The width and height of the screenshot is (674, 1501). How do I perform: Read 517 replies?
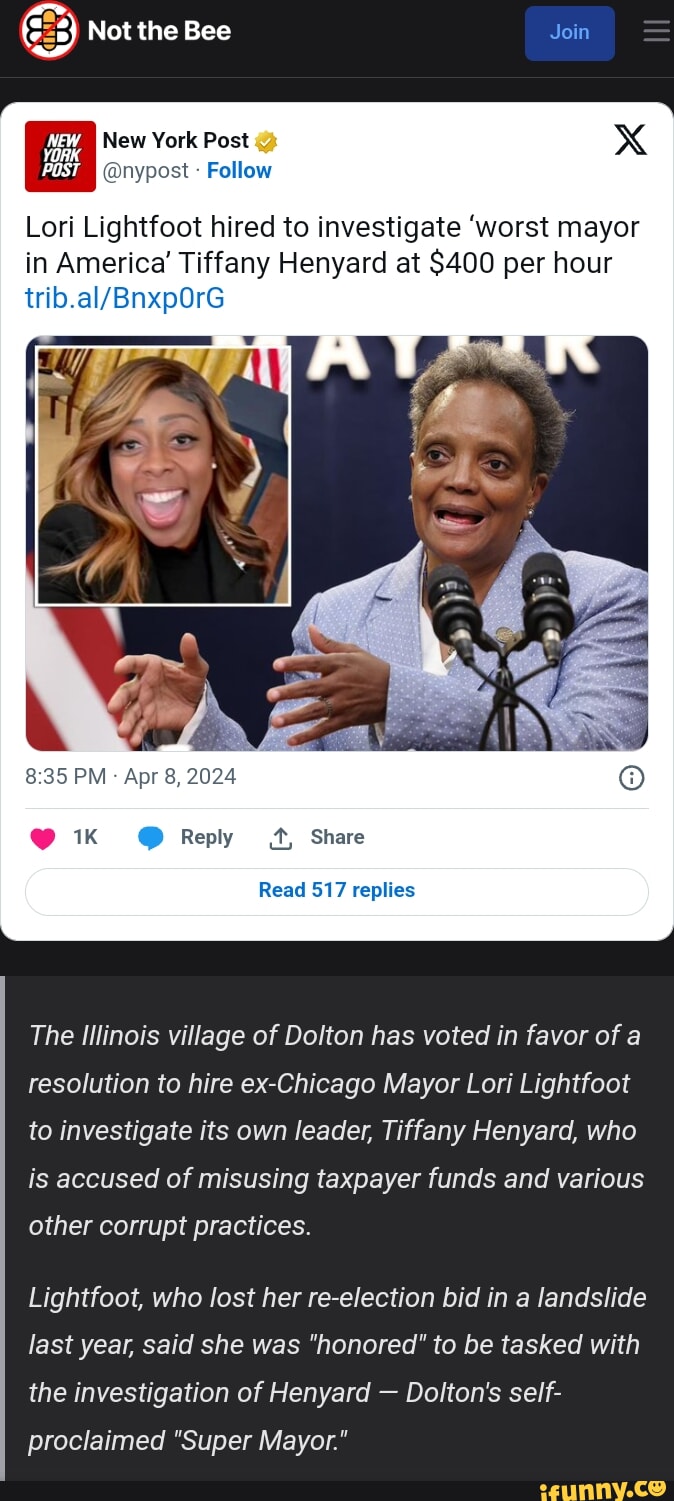pos(337,891)
